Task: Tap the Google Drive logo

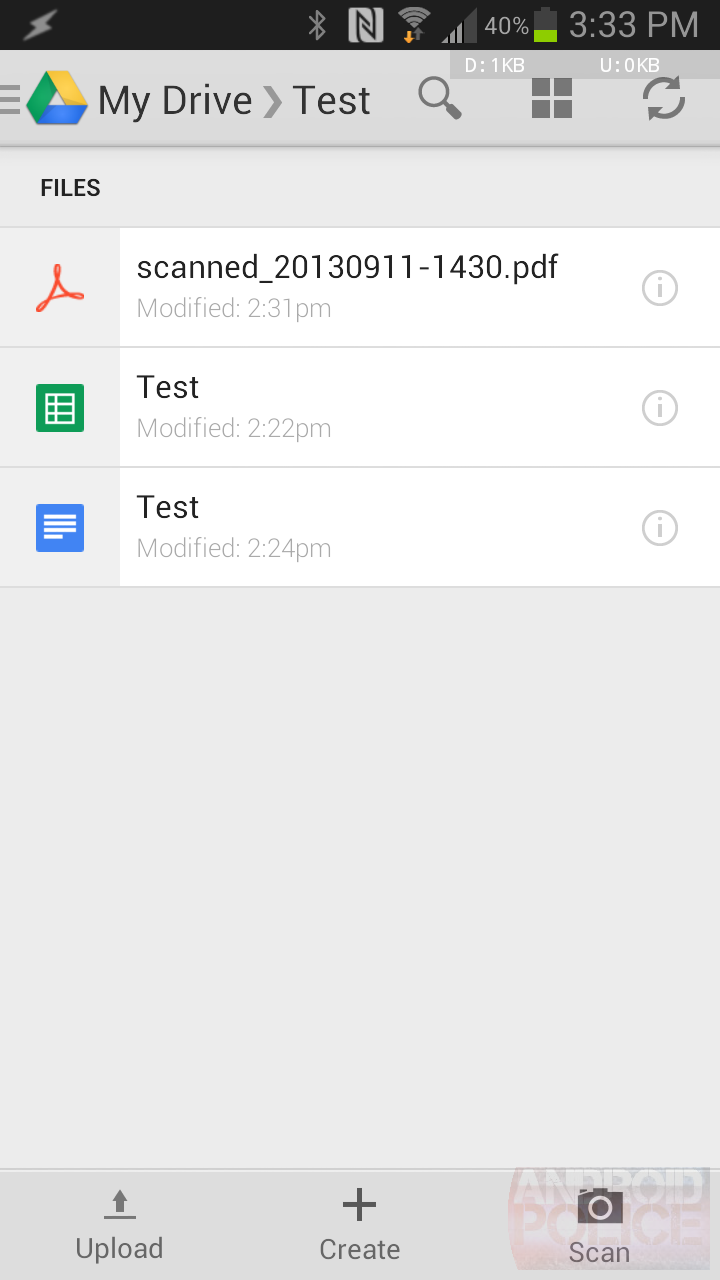Action: (57, 98)
